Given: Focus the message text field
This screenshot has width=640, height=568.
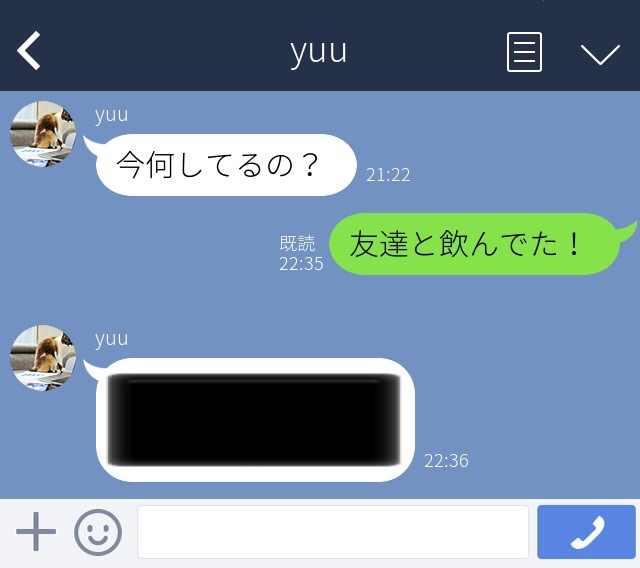Looking at the screenshot, I should [332, 532].
